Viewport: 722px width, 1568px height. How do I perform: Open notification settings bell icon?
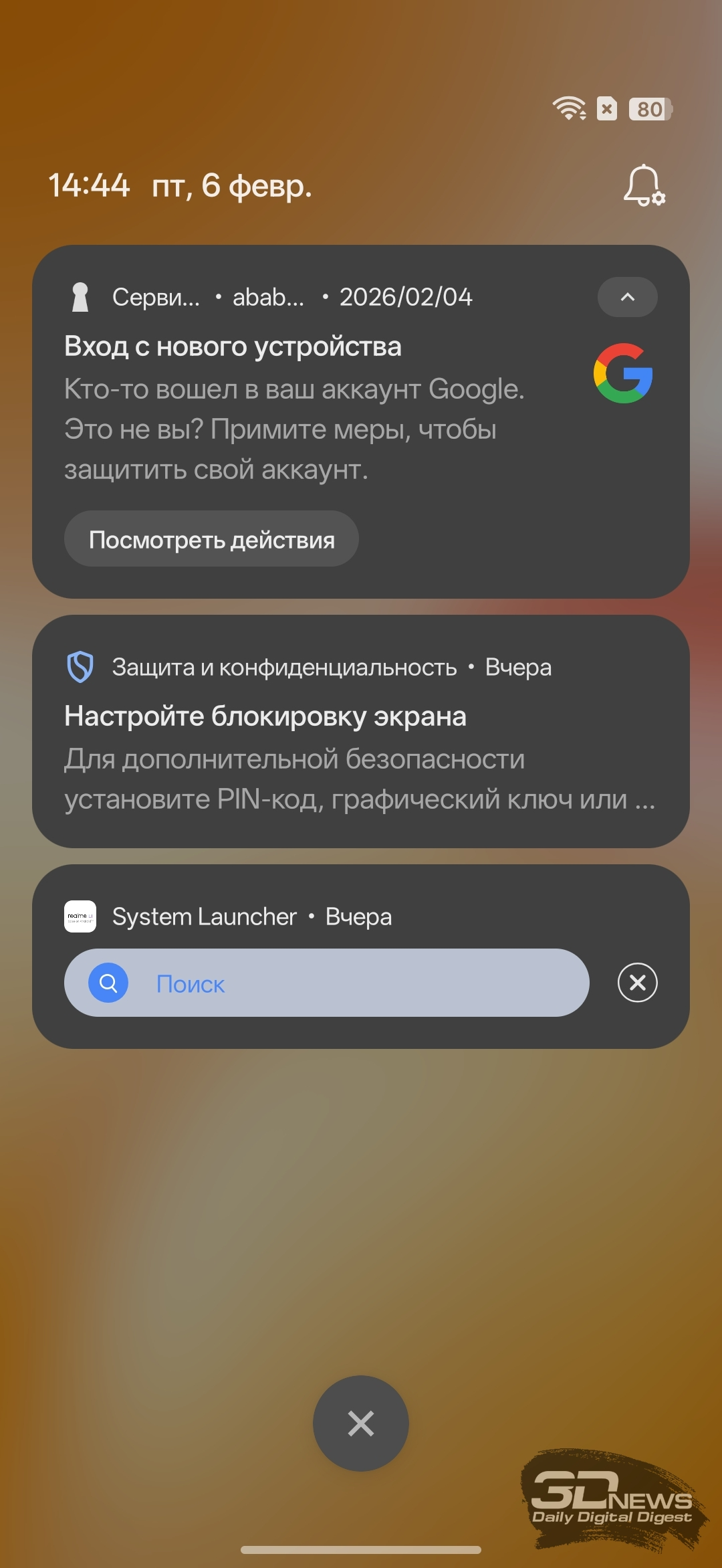click(x=643, y=185)
